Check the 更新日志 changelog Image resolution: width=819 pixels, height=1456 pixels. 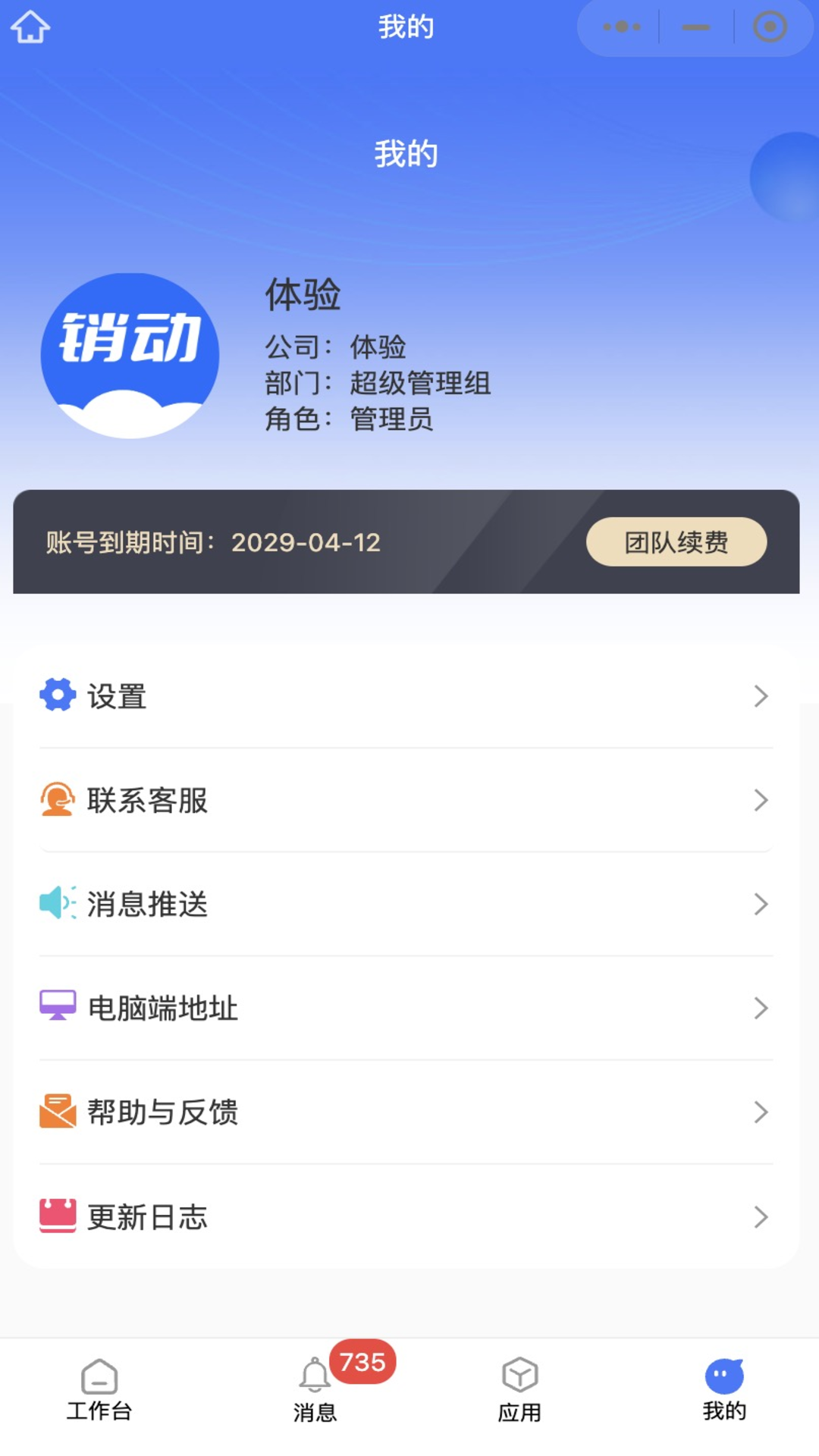click(406, 1216)
